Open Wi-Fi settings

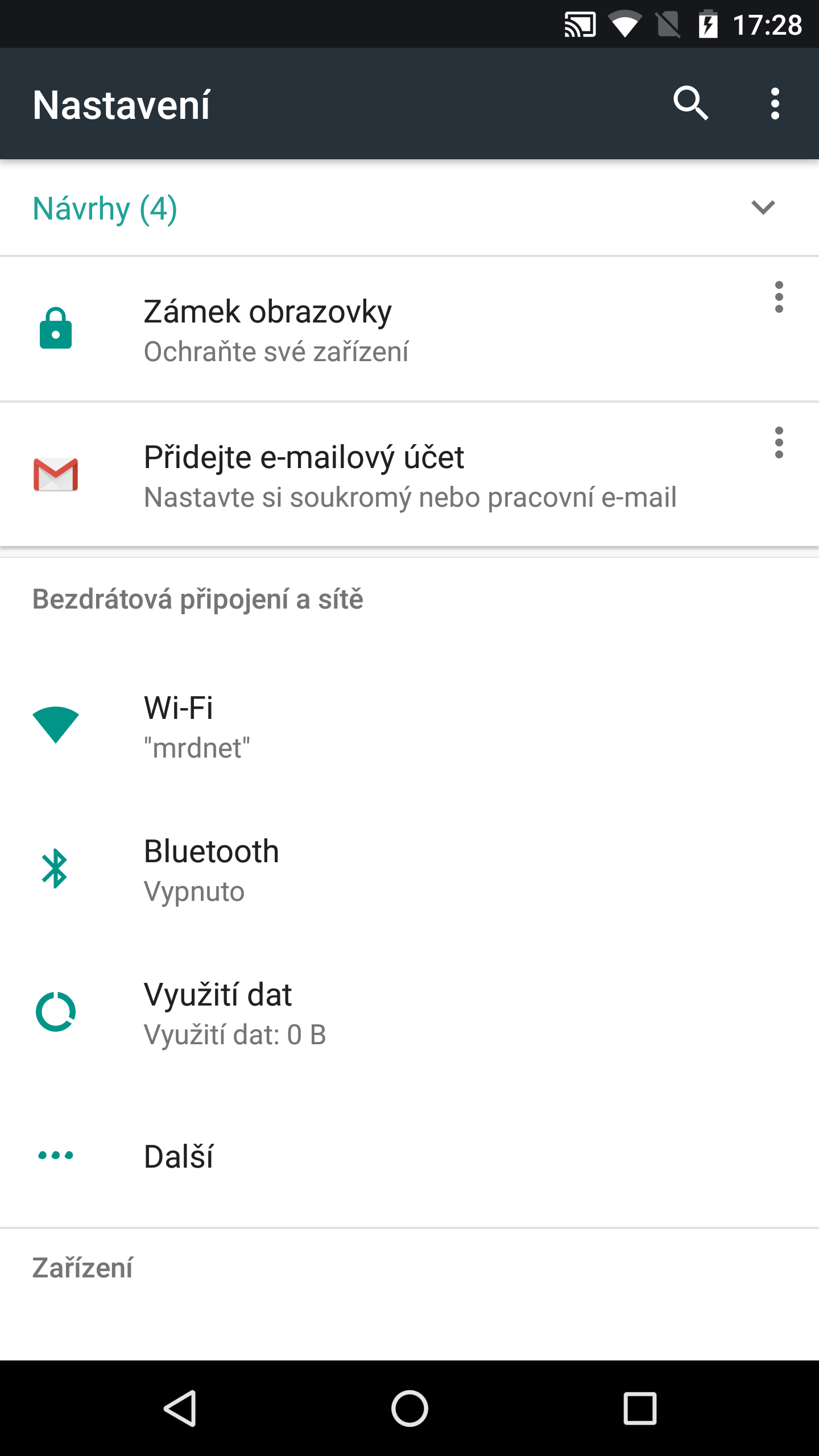pos(409,727)
